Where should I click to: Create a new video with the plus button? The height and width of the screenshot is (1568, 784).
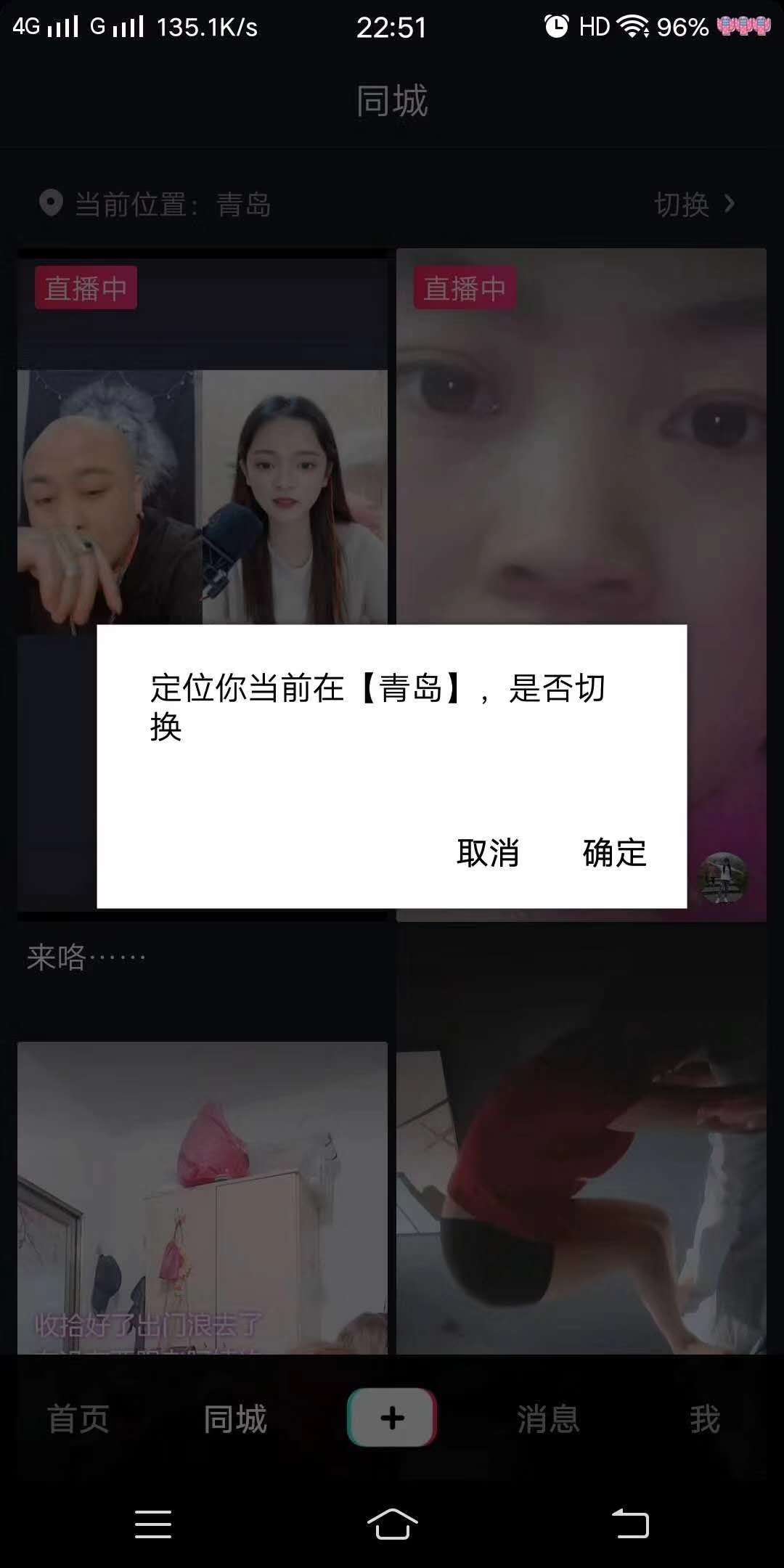click(x=392, y=1418)
